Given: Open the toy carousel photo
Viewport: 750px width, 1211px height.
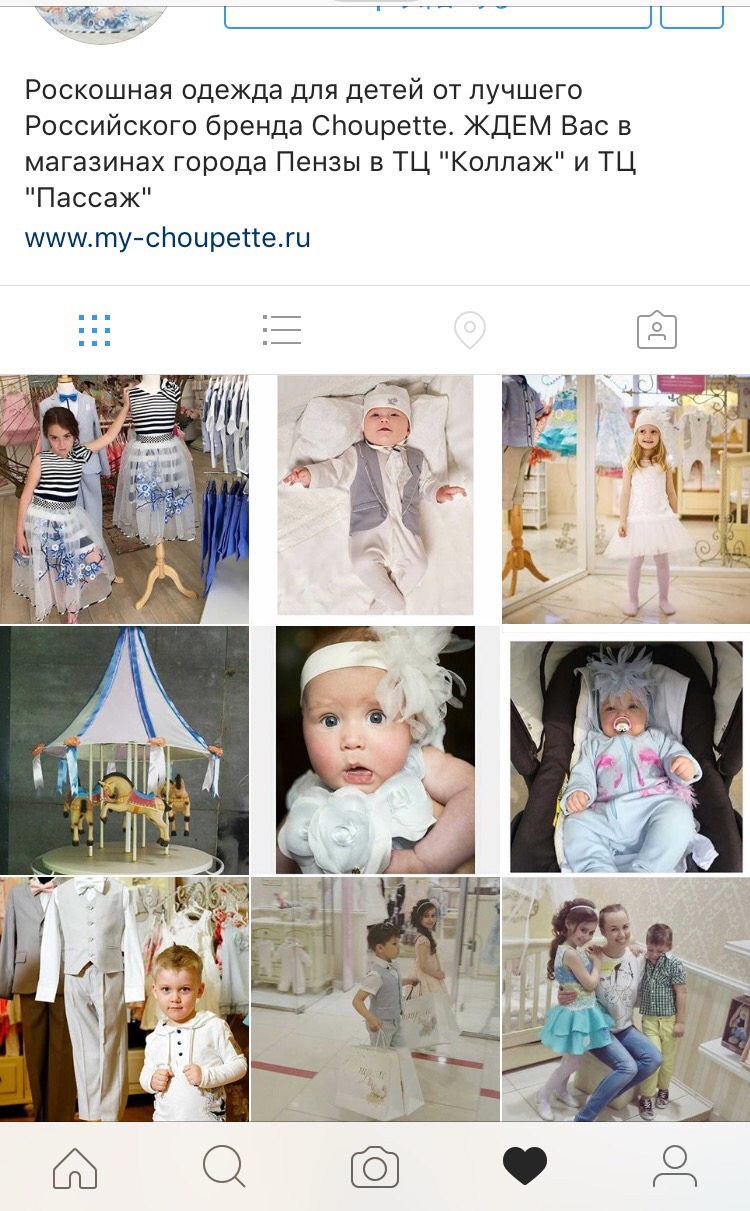Looking at the screenshot, I should tap(124, 751).
